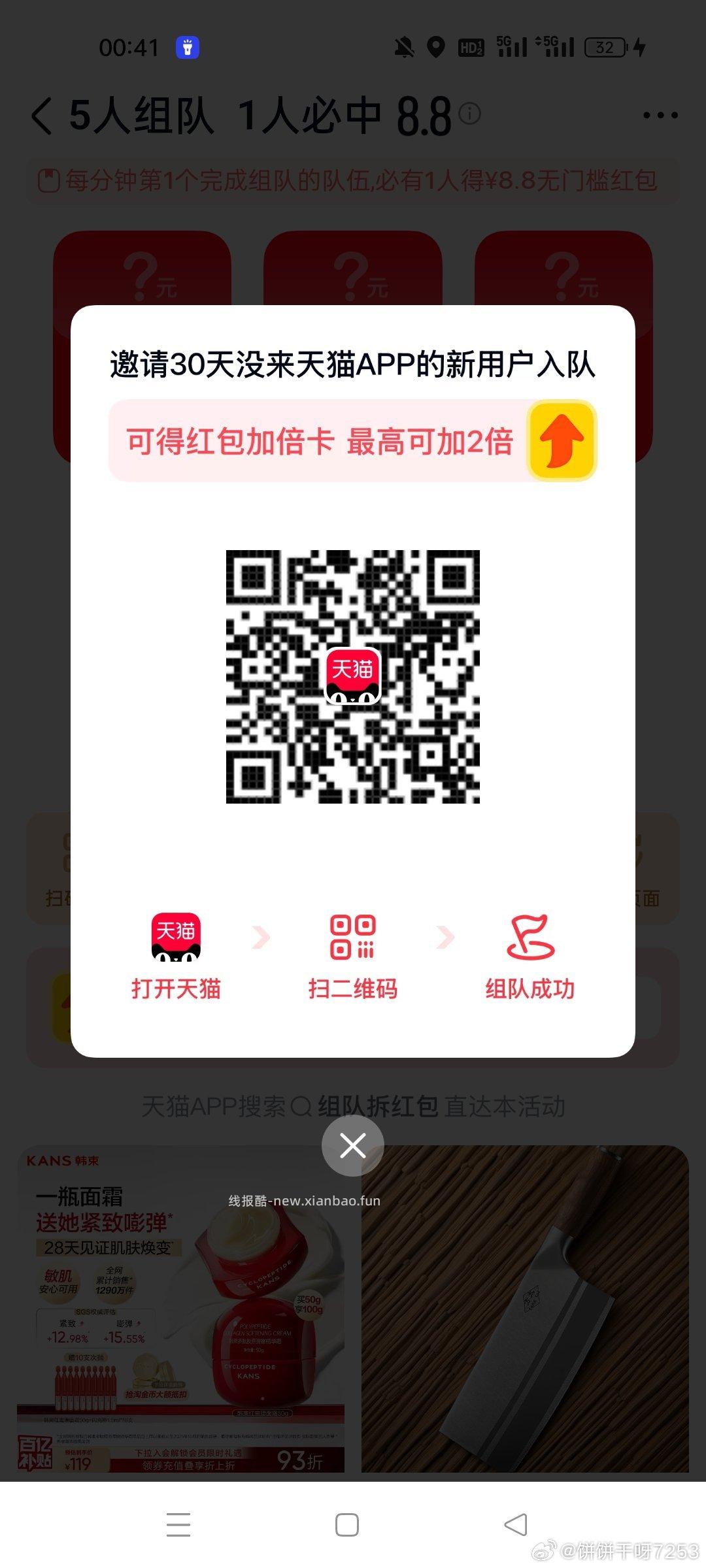Tap the orange upward arrow beside the bonus banner
Viewport: 706px width, 1568px height.
561,440
